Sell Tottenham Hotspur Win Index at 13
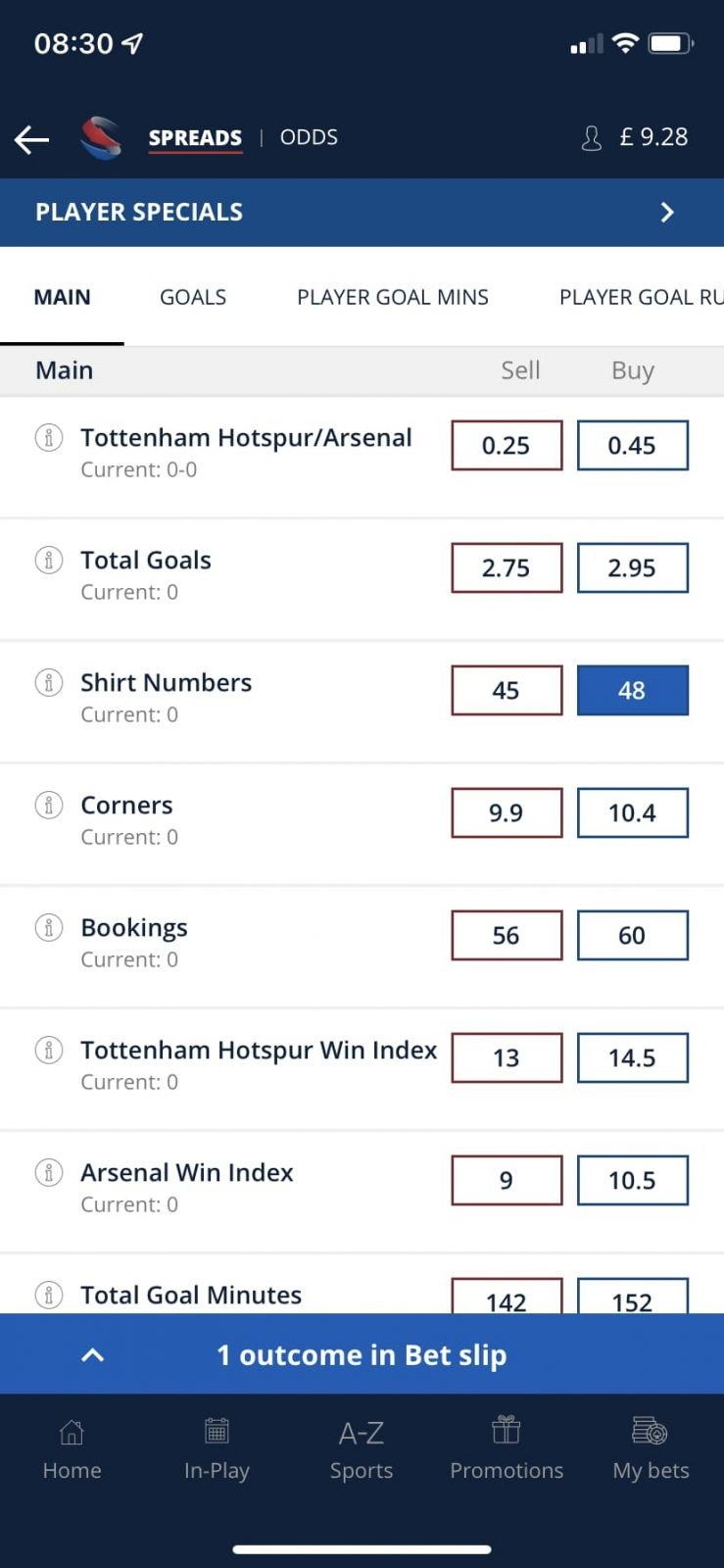Image resolution: width=724 pixels, height=1568 pixels. tap(507, 1057)
